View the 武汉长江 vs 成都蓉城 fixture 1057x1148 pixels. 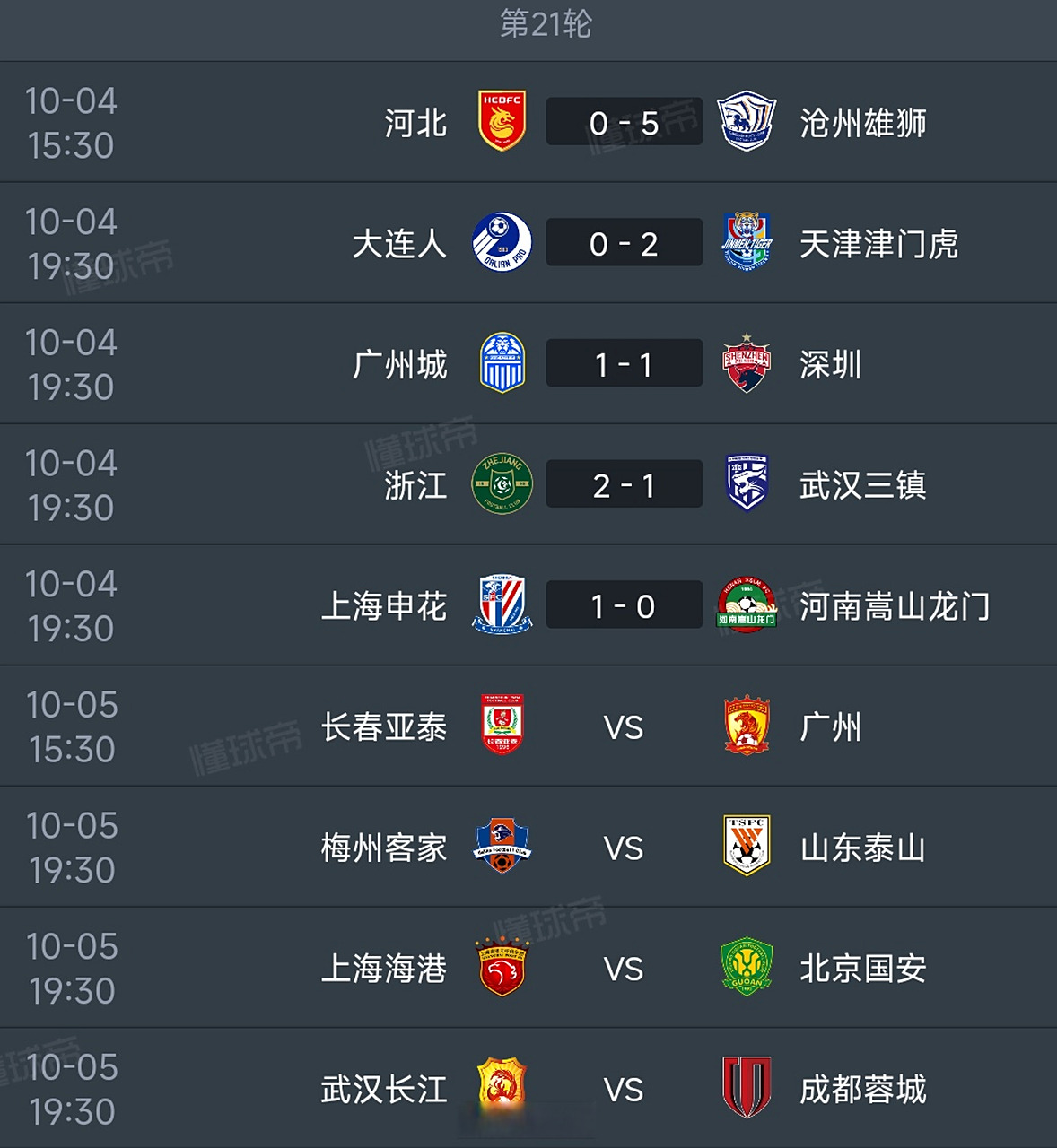[623, 1089]
